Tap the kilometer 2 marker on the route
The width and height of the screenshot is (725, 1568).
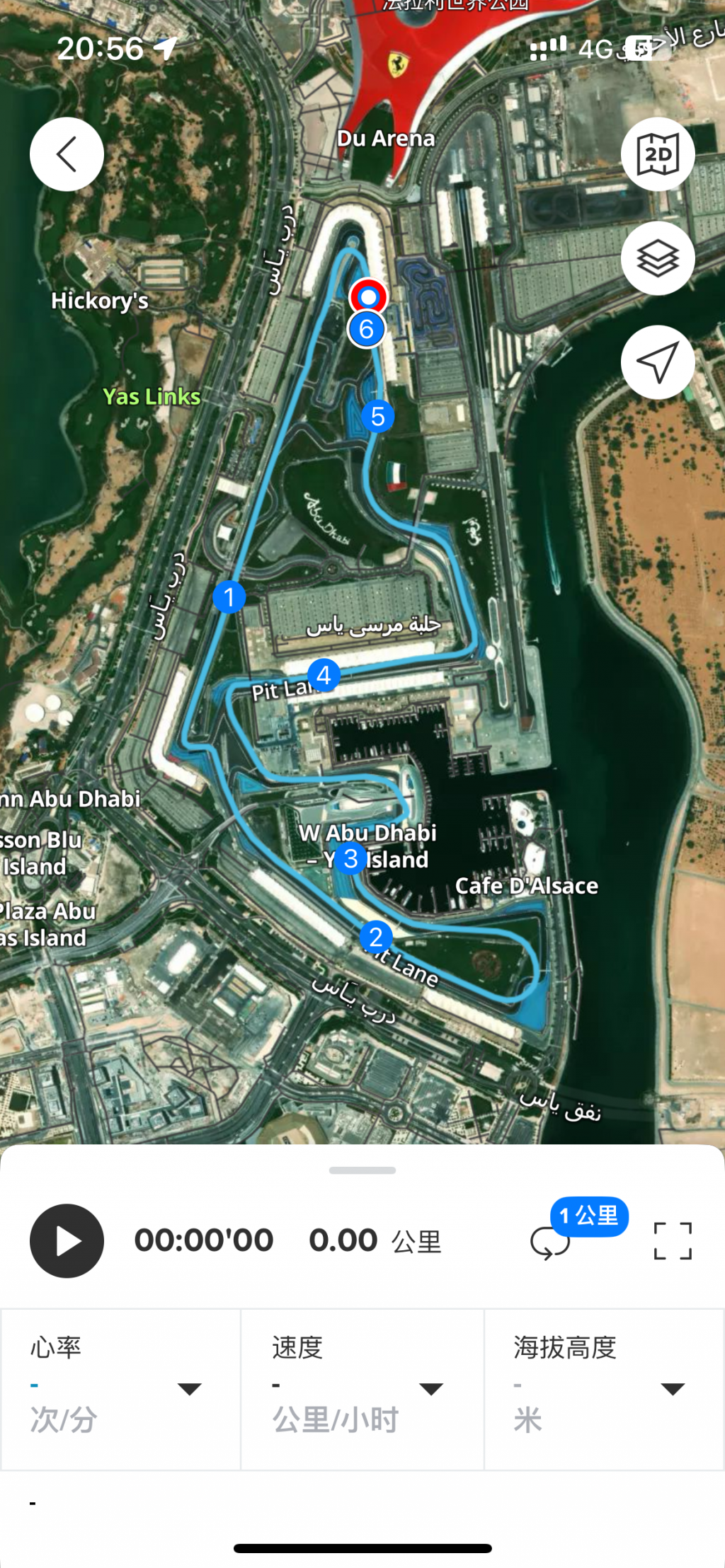[x=376, y=937]
